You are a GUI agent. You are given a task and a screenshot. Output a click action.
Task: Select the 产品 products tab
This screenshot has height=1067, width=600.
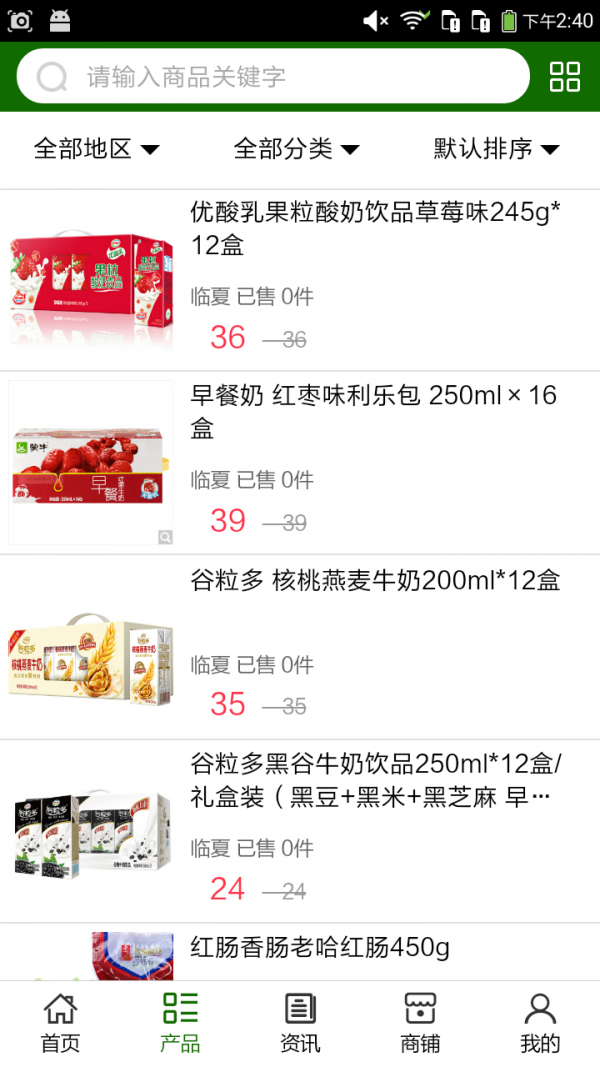(180, 1023)
